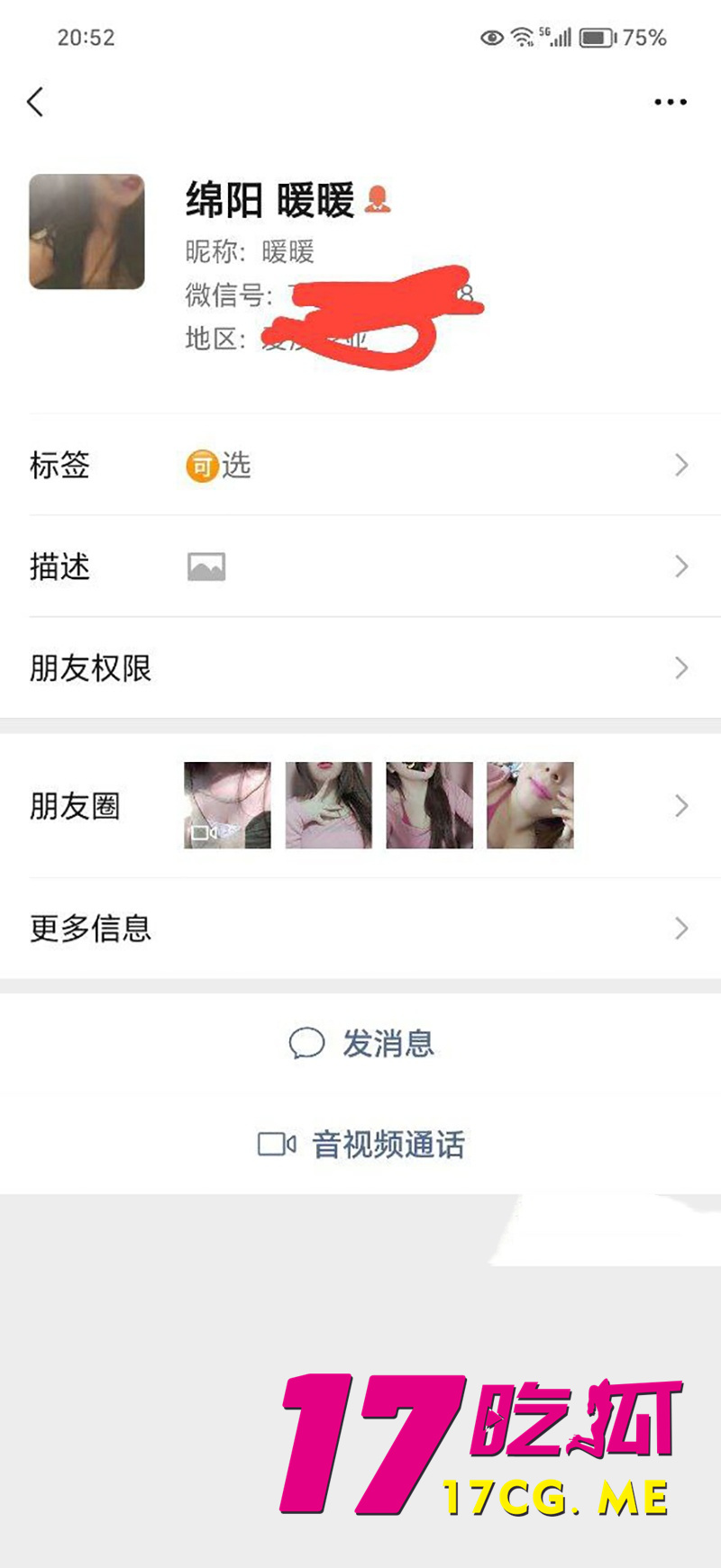The height and width of the screenshot is (1568, 721).
Task: Start a call with 音视频通话
Action: [386, 1144]
